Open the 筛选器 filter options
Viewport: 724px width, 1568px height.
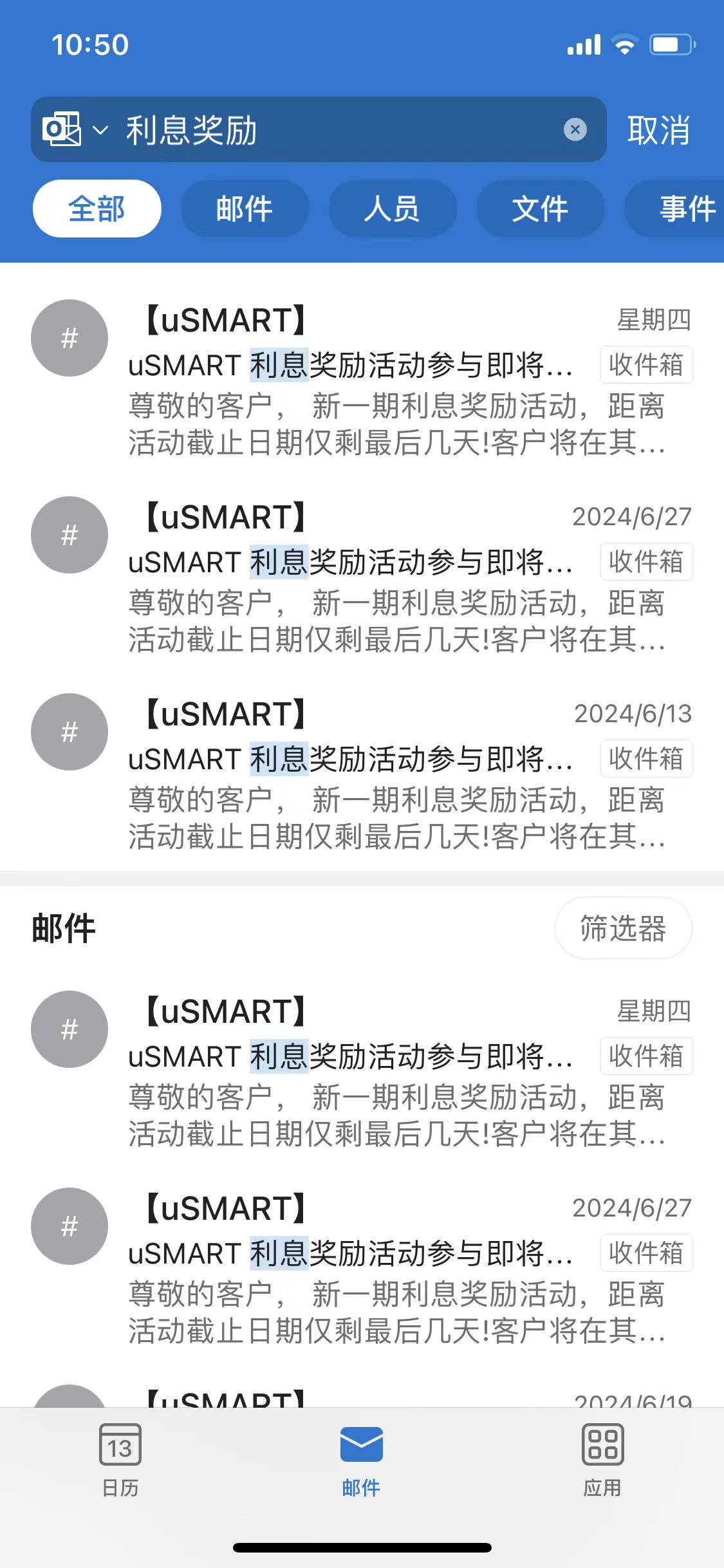(623, 928)
